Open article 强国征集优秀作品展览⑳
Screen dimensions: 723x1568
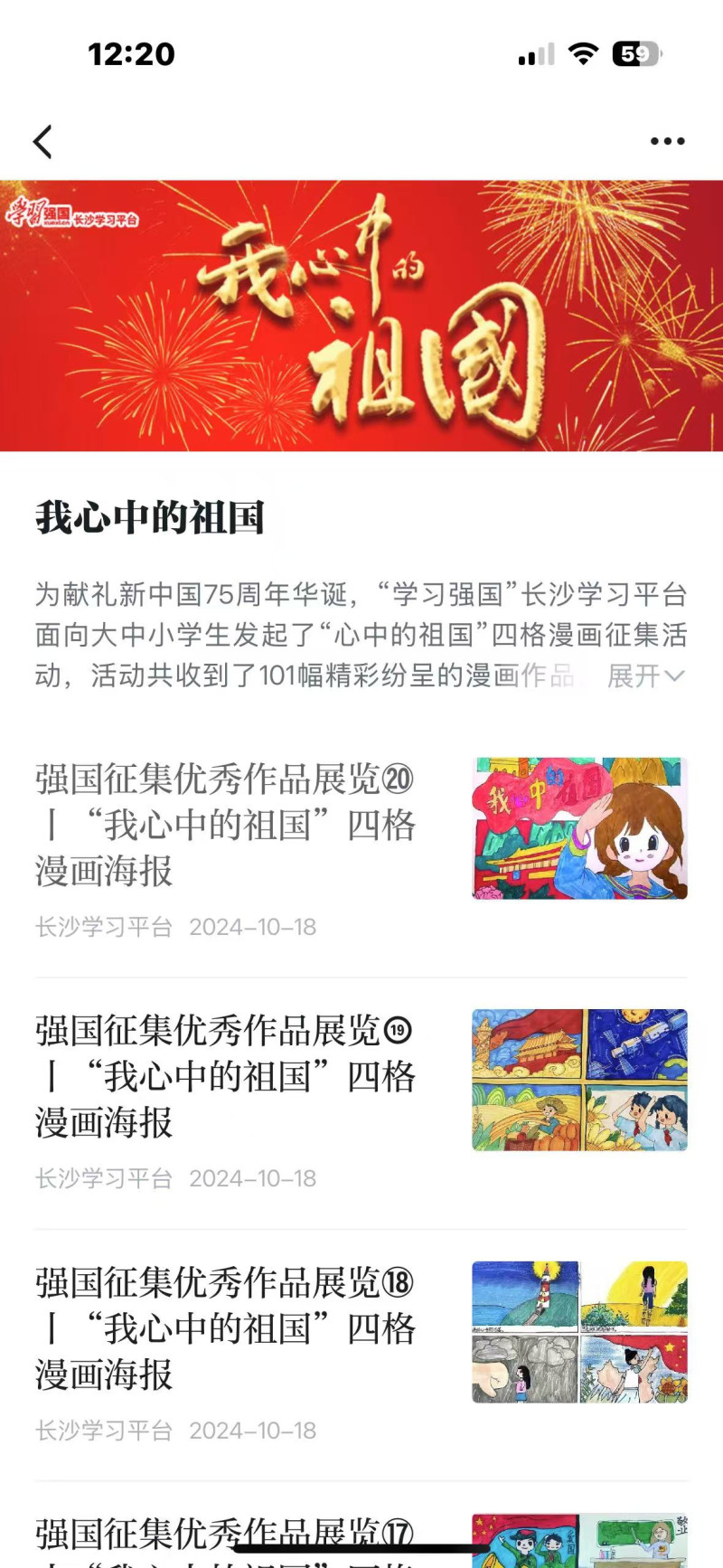point(225,824)
